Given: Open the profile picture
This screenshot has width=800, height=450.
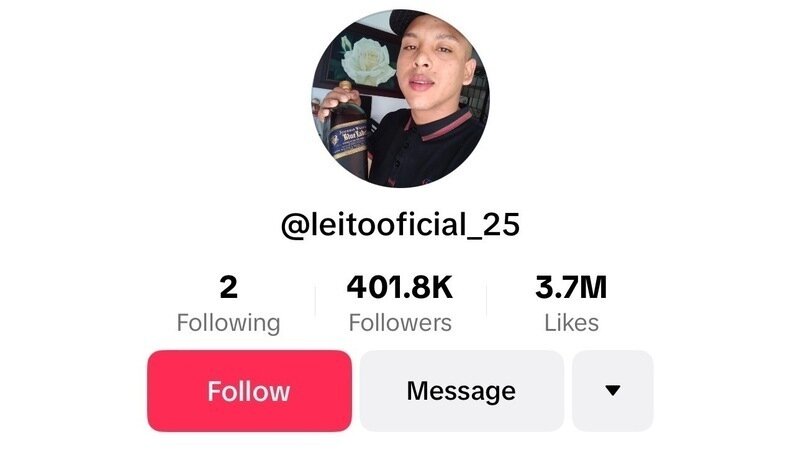Looking at the screenshot, I should click(x=400, y=98).
